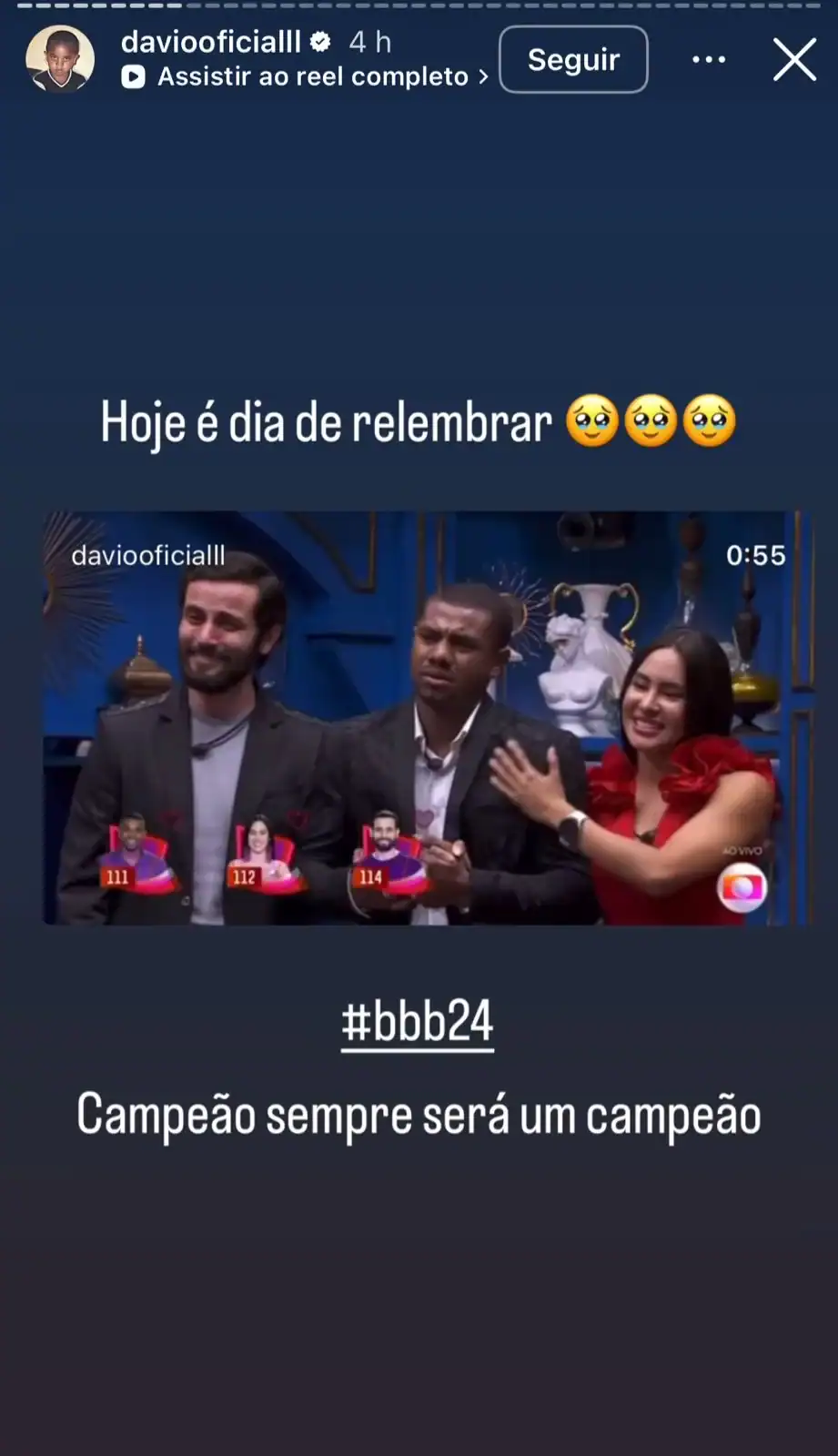This screenshot has height=1456, width=838.
Task: Open the three-dot options menu
Action: 708,60
